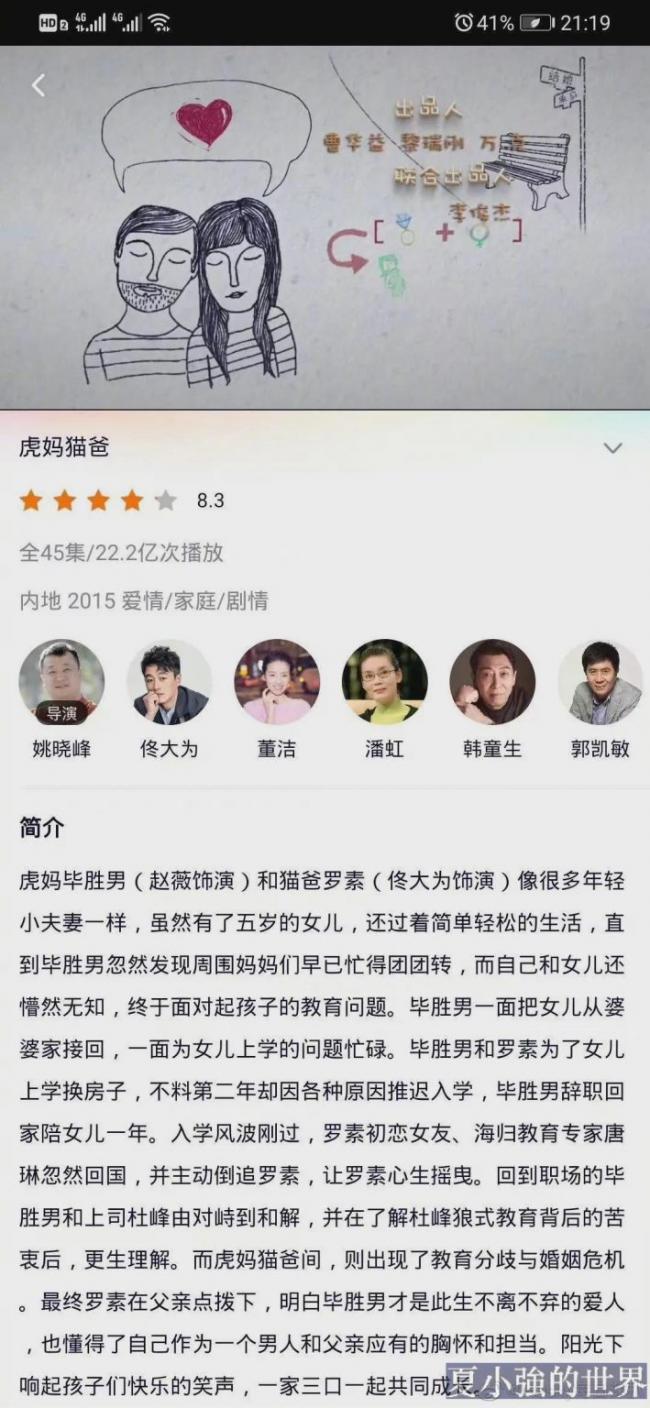
Task: View cast member 郭凯敏
Action: pos(600,683)
